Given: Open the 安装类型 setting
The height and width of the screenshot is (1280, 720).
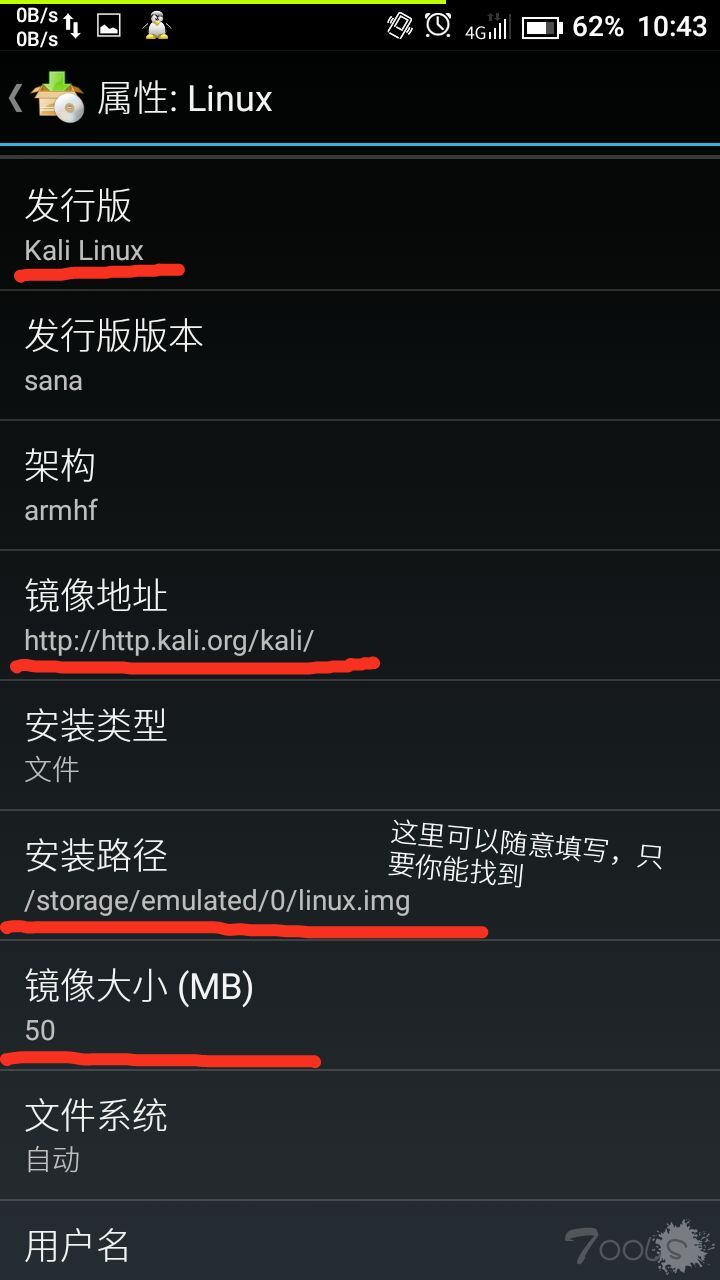Looking at the screenshot, I should [360, 745].
